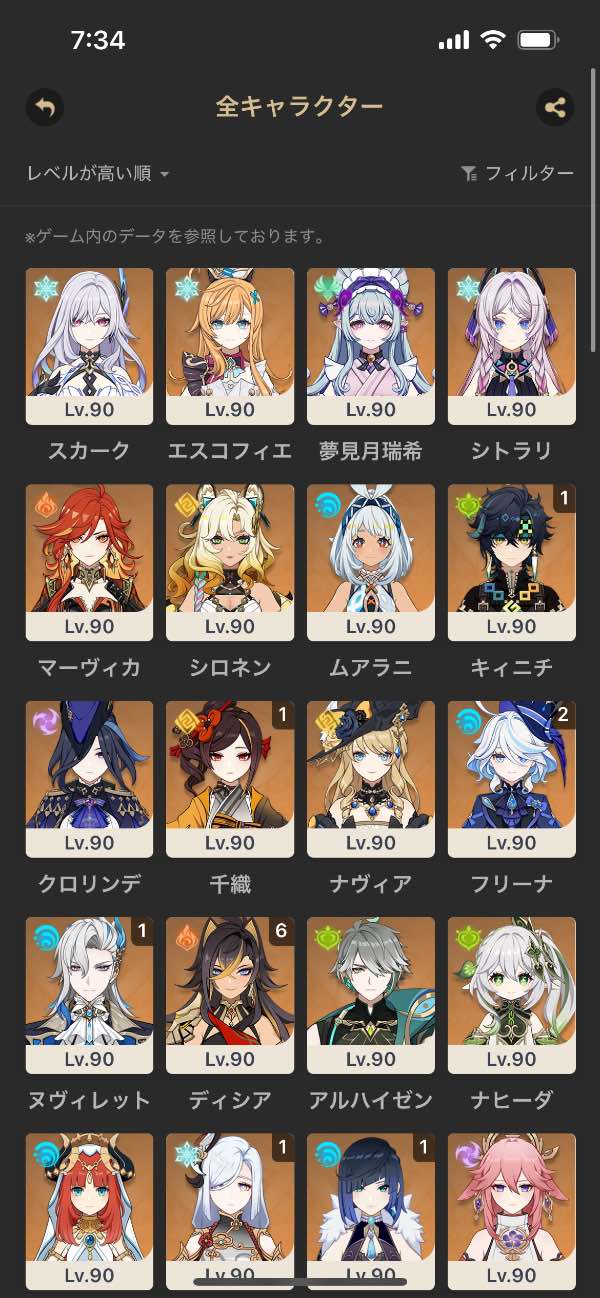This screenshot has height=1298, width=600.
Task: View フリーナ character details
Action: (511, 778)
